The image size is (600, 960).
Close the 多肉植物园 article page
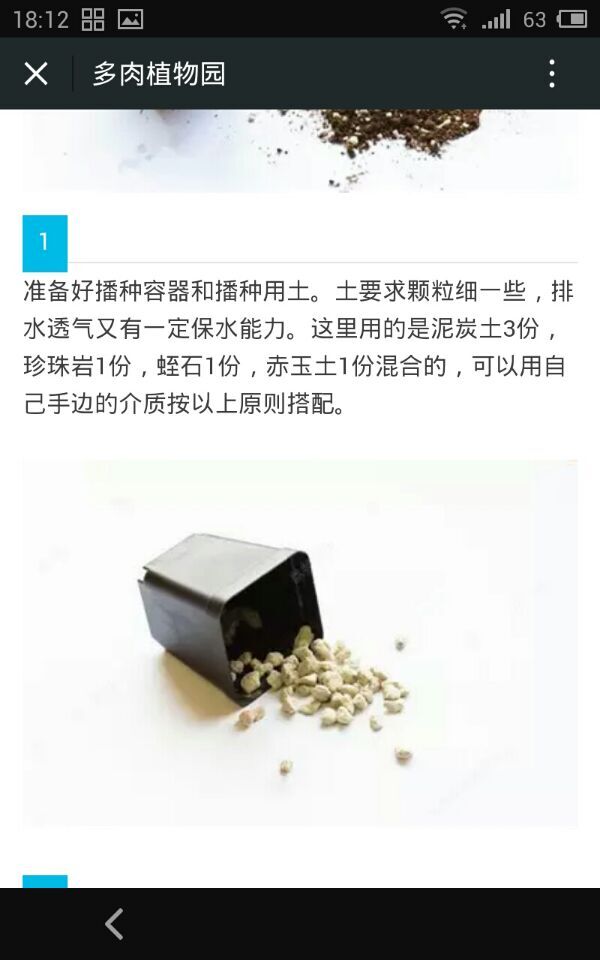(x=36, y=74)
